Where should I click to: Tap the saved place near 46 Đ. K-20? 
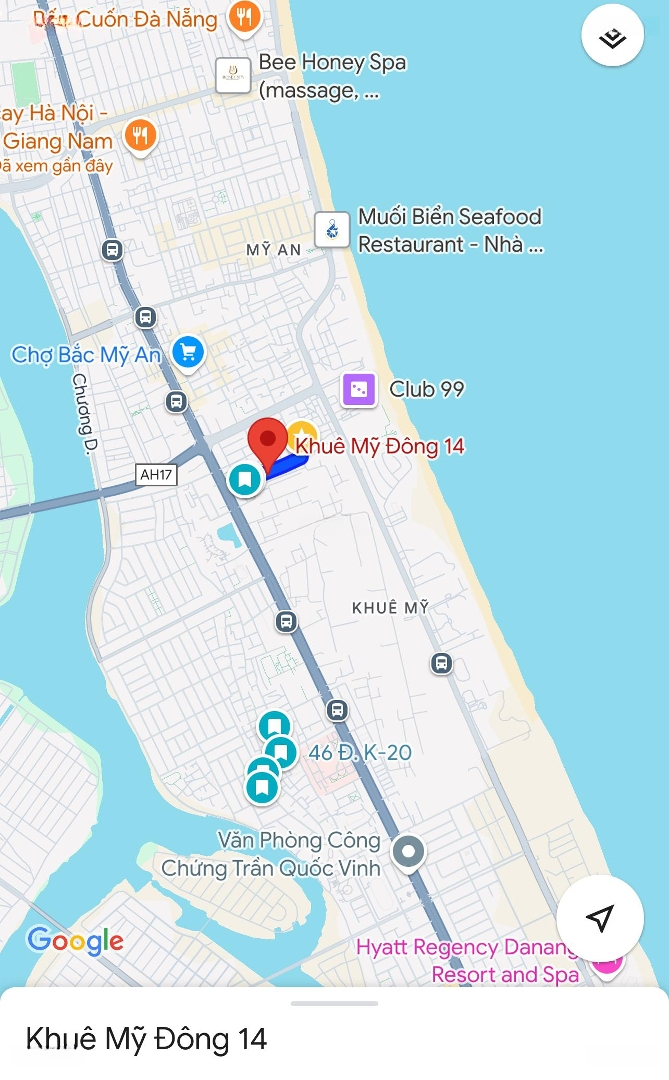tap(281, 752)
